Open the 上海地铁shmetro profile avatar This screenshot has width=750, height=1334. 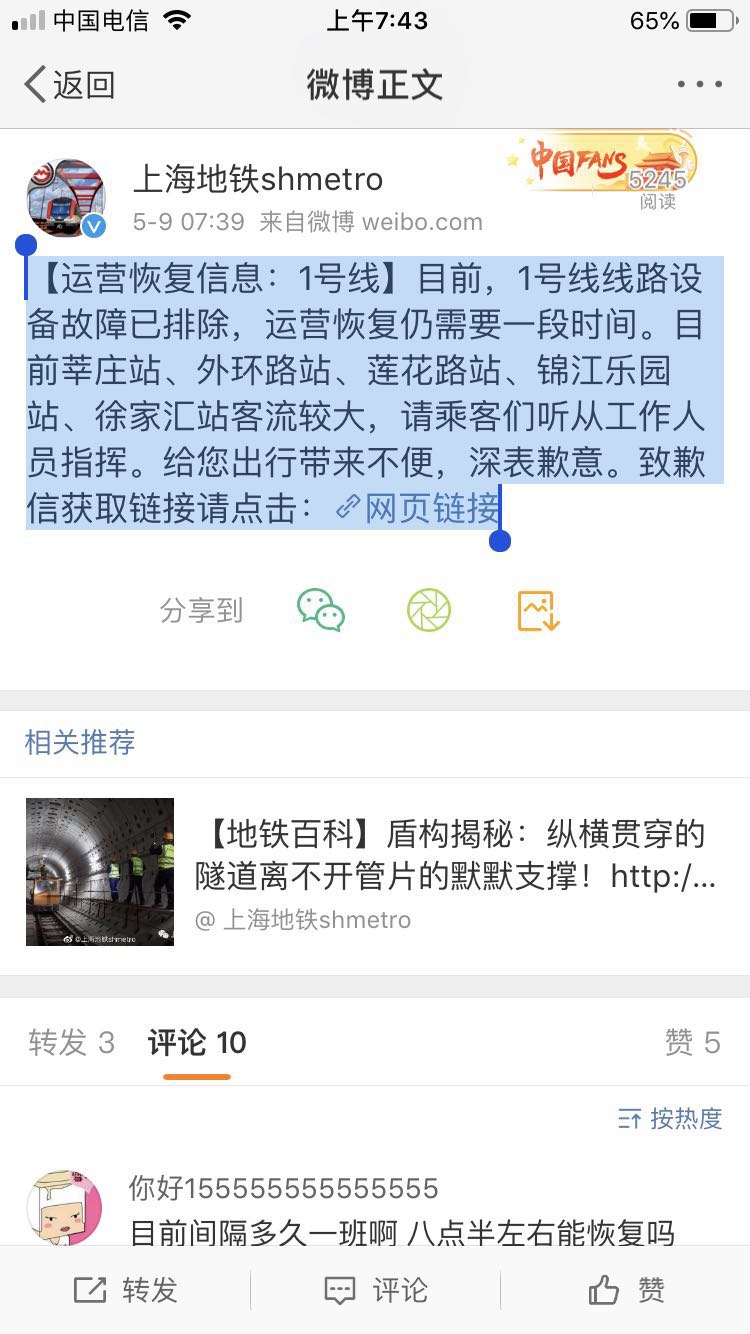tap(65, 197)
